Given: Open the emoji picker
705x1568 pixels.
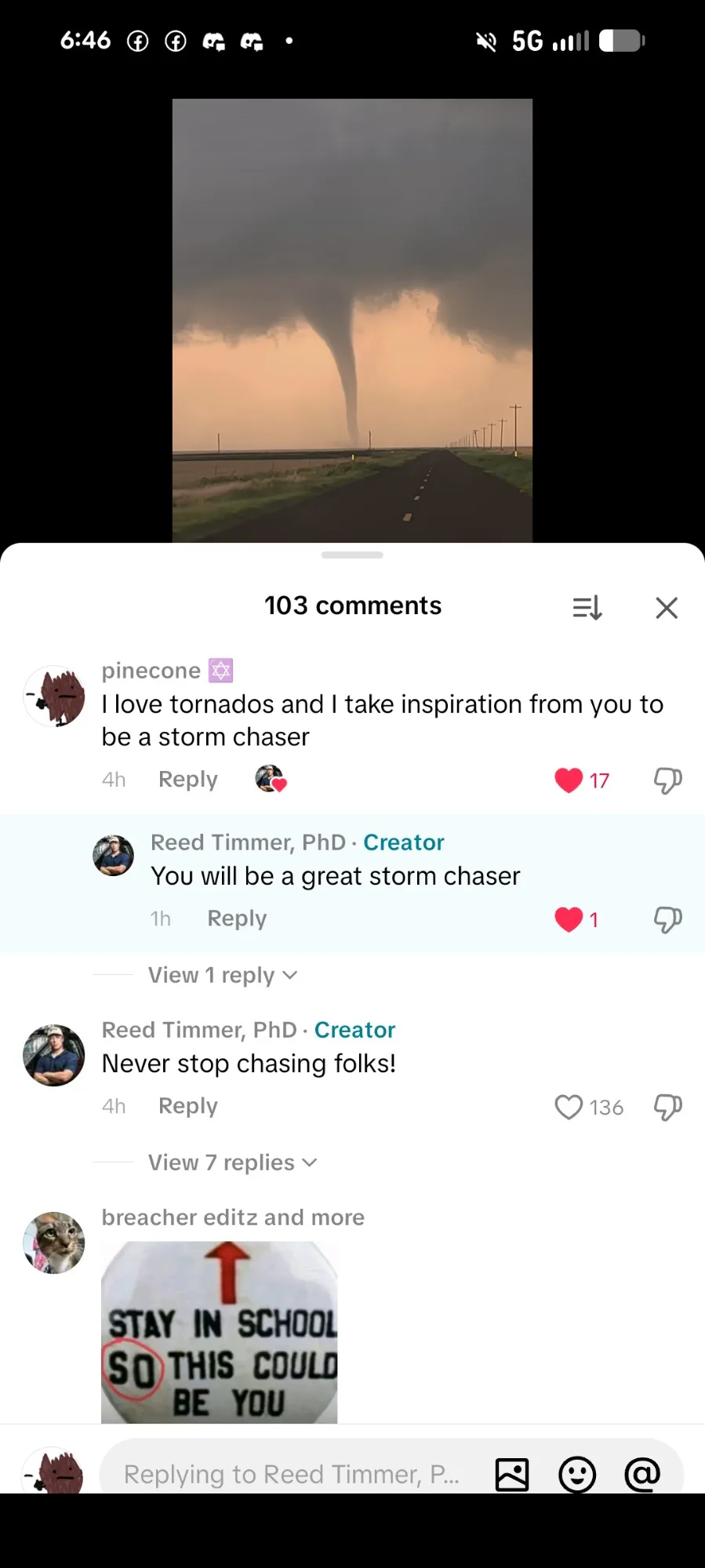Looking at the screenshot, I should (x=577, y=1474).
